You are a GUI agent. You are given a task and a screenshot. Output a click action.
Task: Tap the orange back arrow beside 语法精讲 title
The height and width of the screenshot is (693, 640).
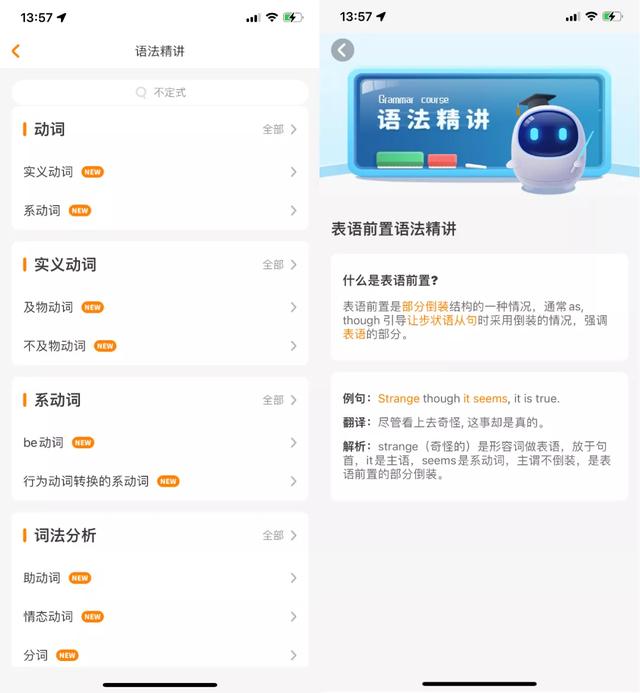(x=15, y=51)
